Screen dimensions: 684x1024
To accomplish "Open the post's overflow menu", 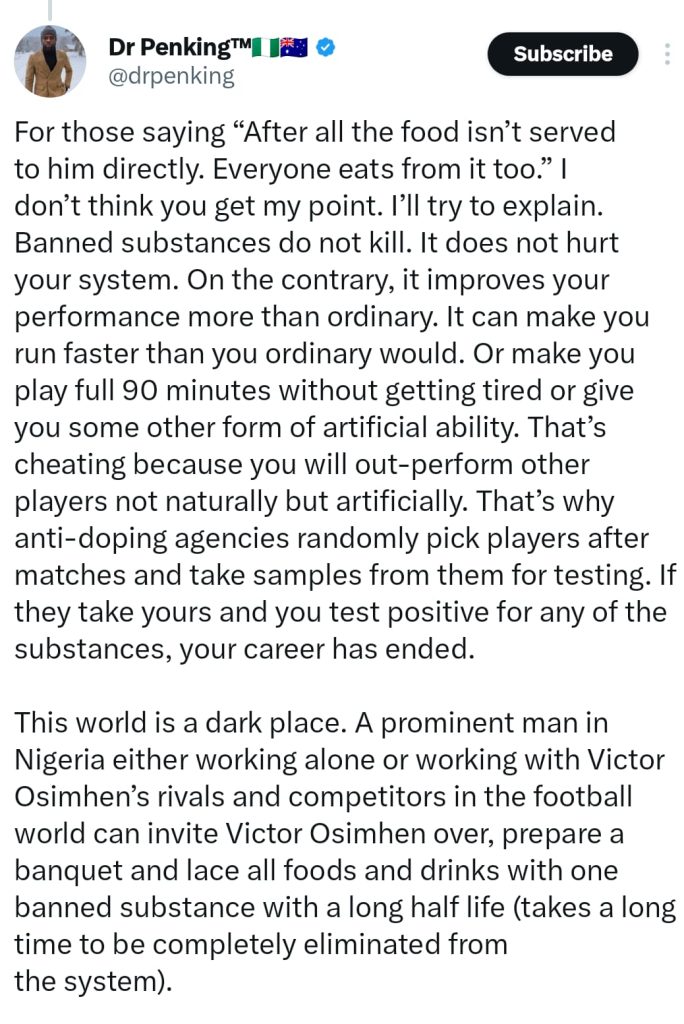I will 668,54.
